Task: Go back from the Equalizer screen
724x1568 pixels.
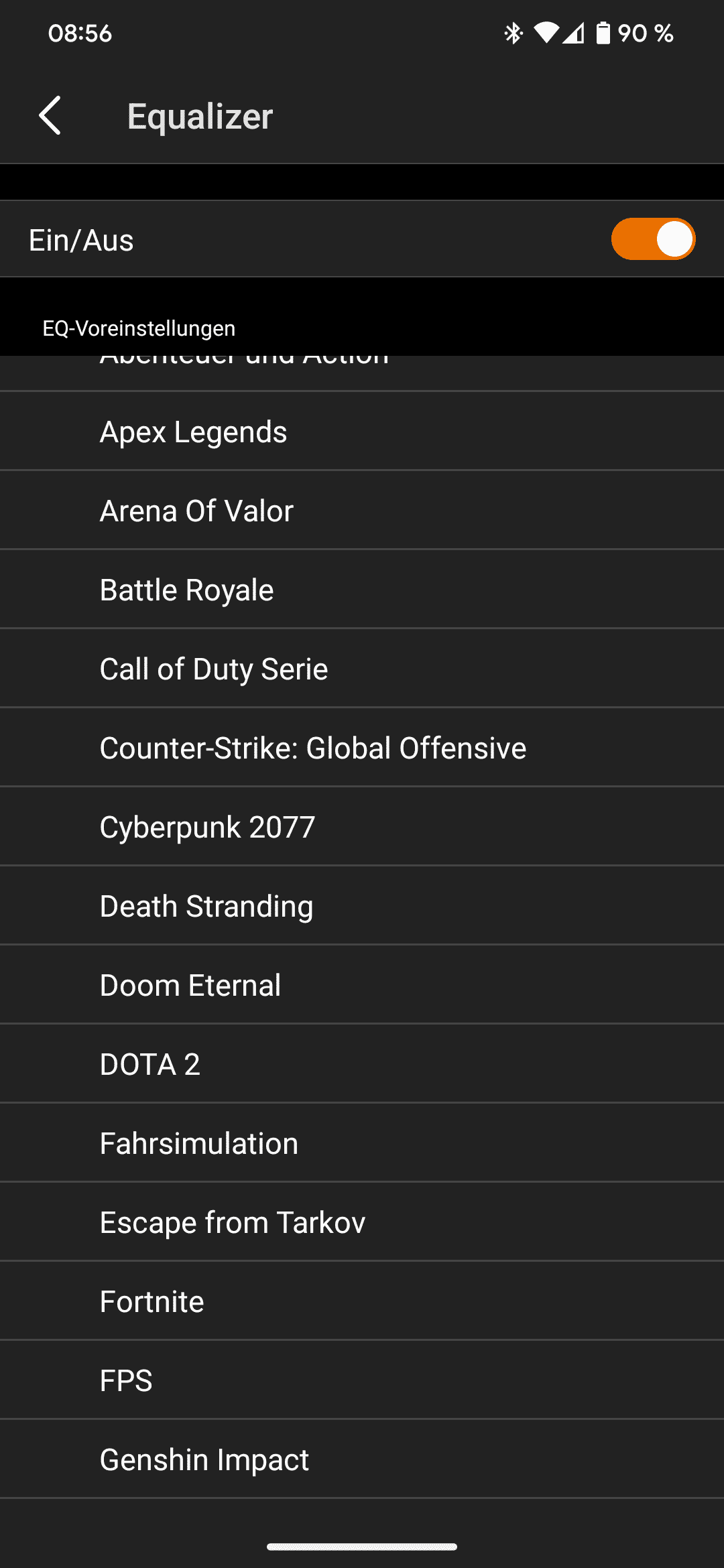Action: 50,115
